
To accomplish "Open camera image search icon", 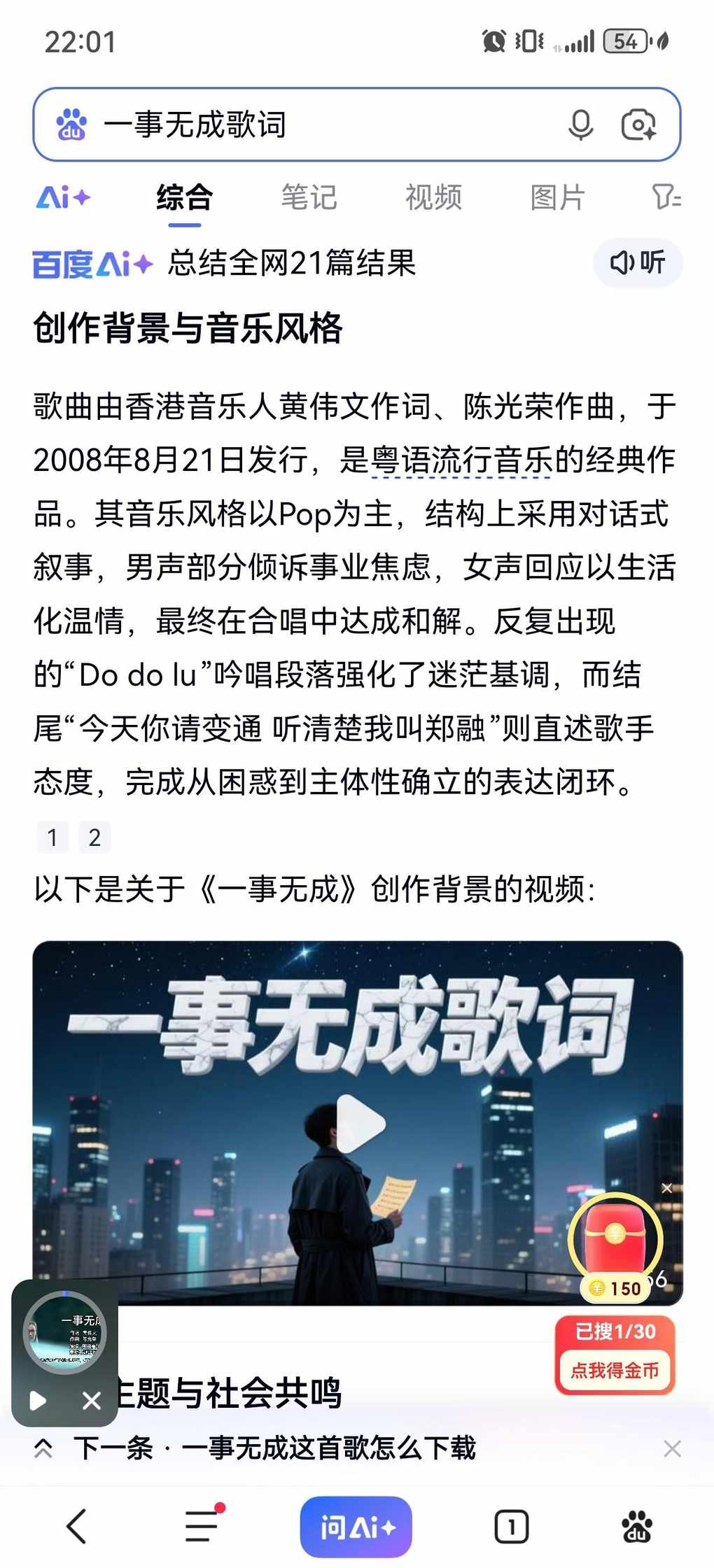I will coord(638,125).
